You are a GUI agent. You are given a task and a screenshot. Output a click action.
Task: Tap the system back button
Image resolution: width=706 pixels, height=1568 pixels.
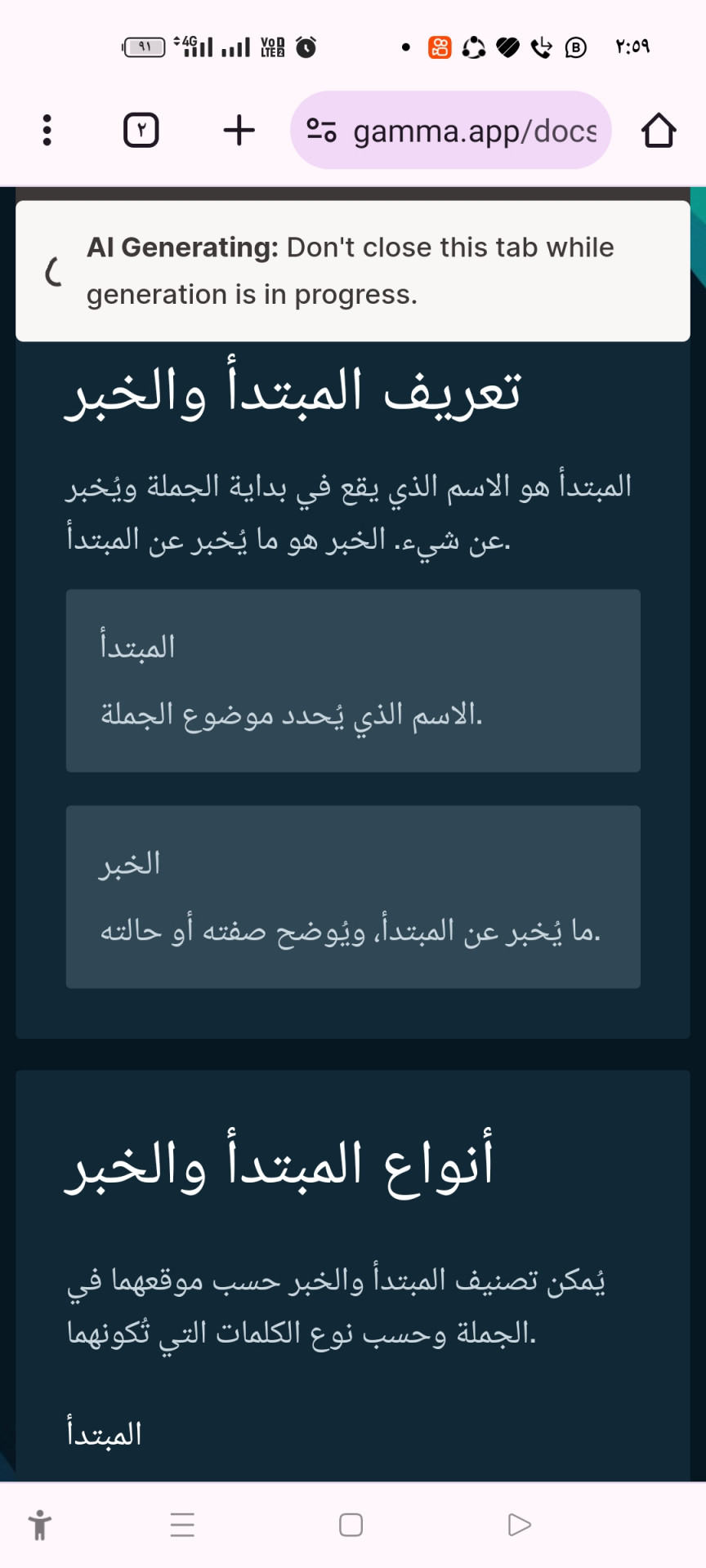[x=519, y=1525]
